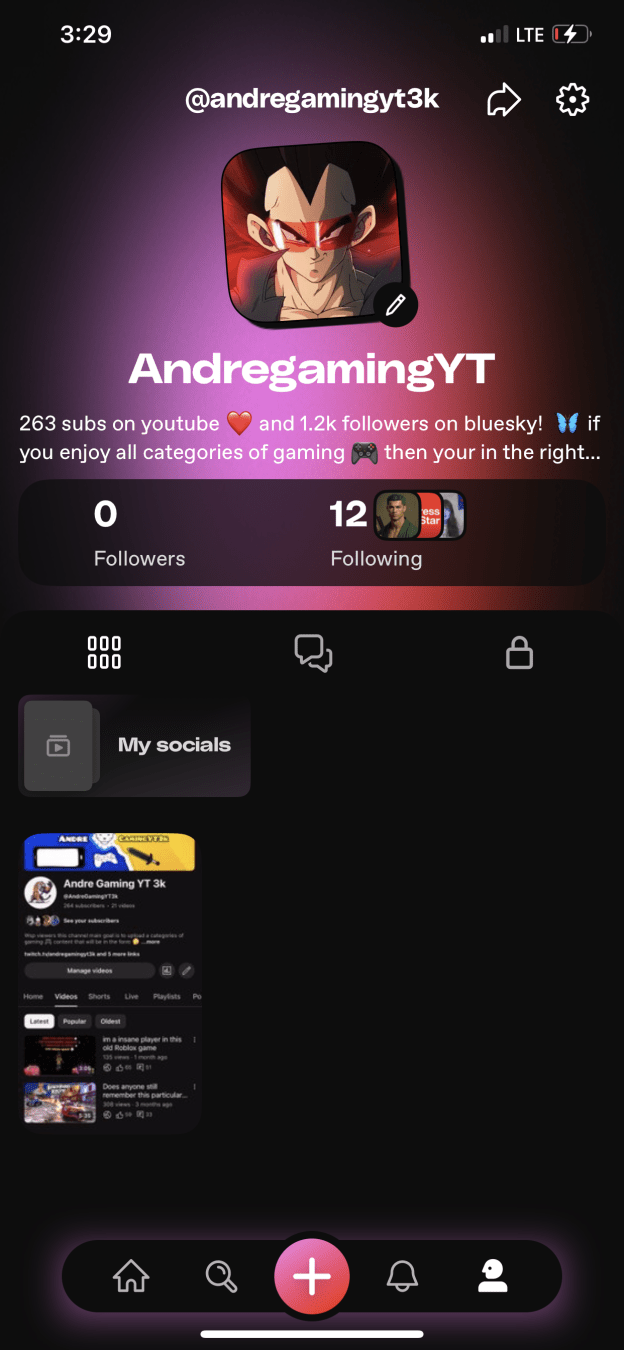The height and width of the screenshot is (1350, 624).
Task: View the Followers list
Action: (x=139, y=533)
